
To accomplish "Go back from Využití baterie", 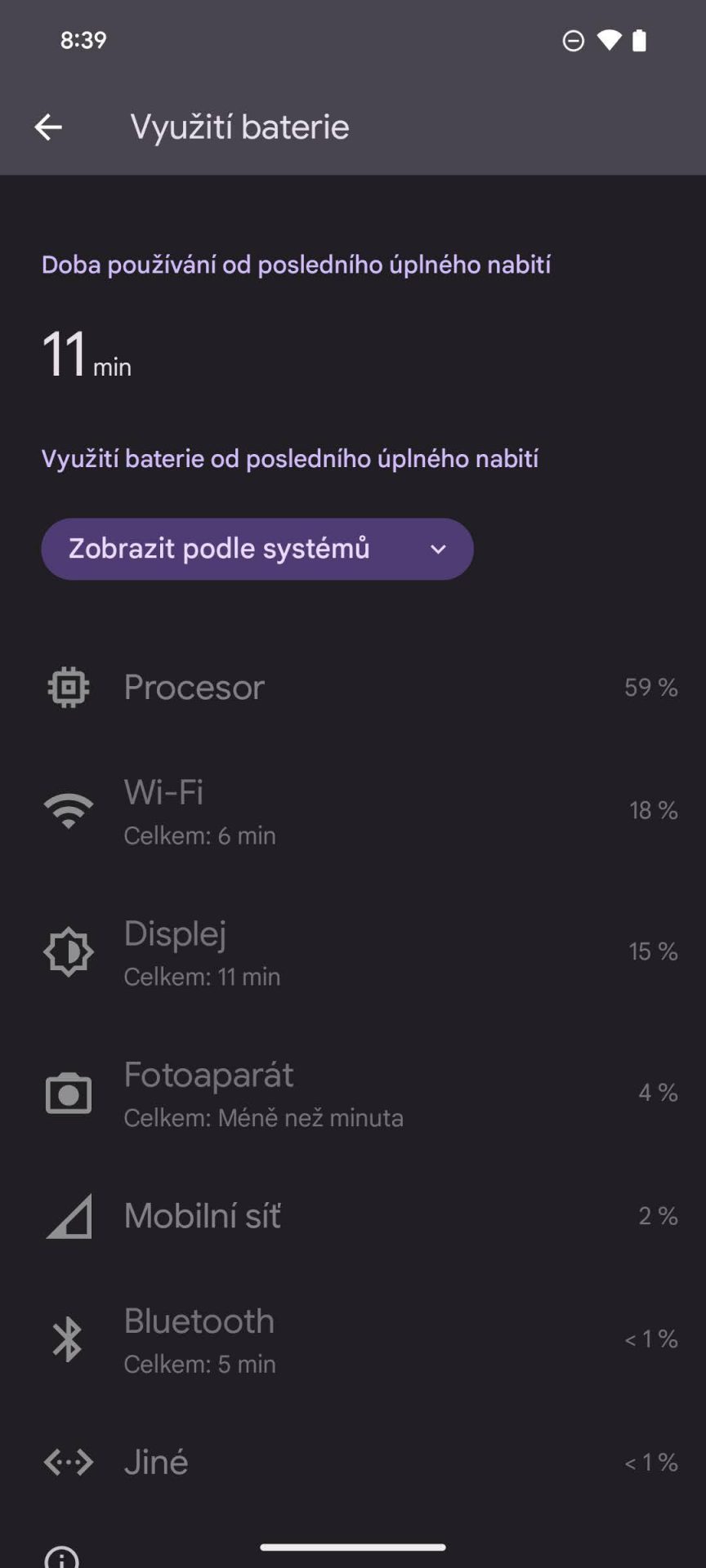I will [48, 127].
